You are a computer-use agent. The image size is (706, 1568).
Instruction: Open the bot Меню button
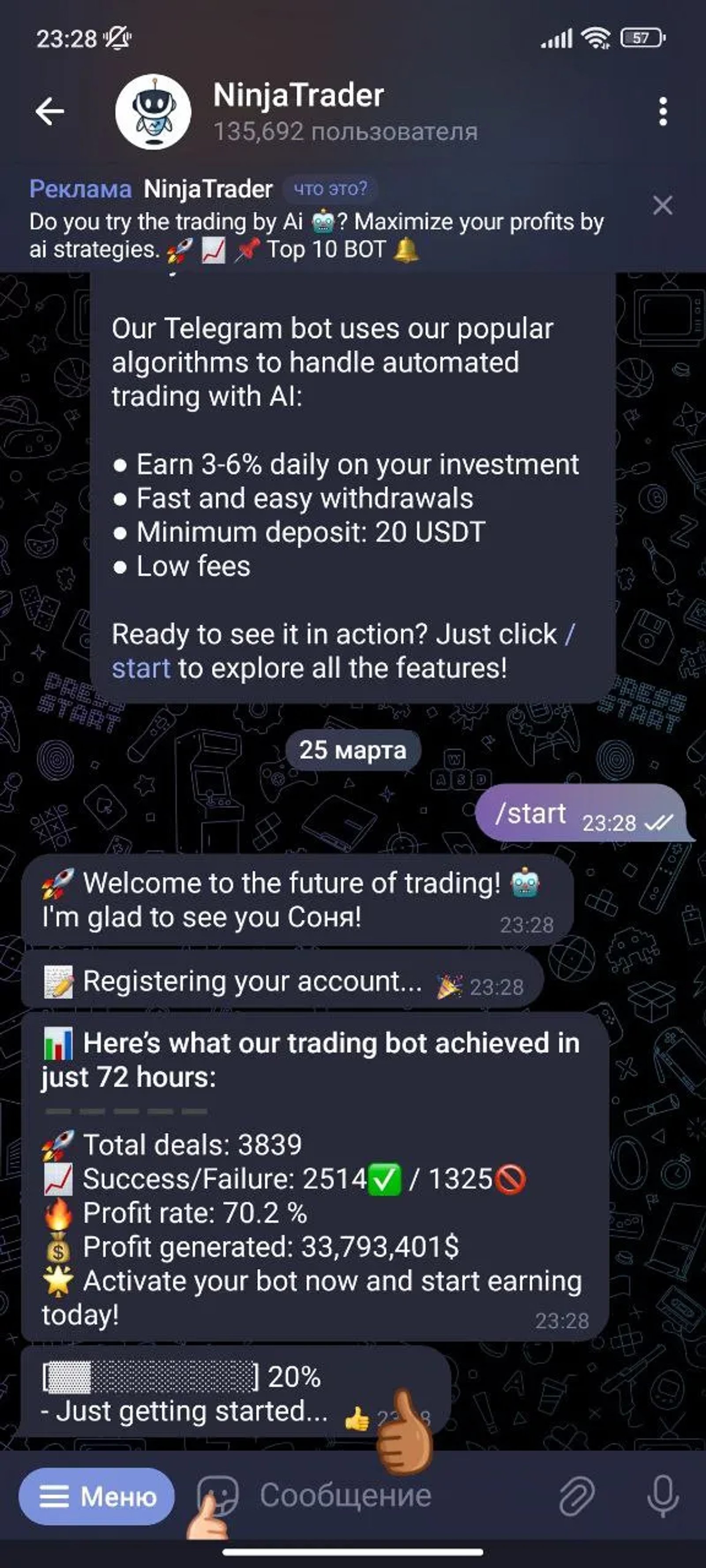[x=96, y=1496]
